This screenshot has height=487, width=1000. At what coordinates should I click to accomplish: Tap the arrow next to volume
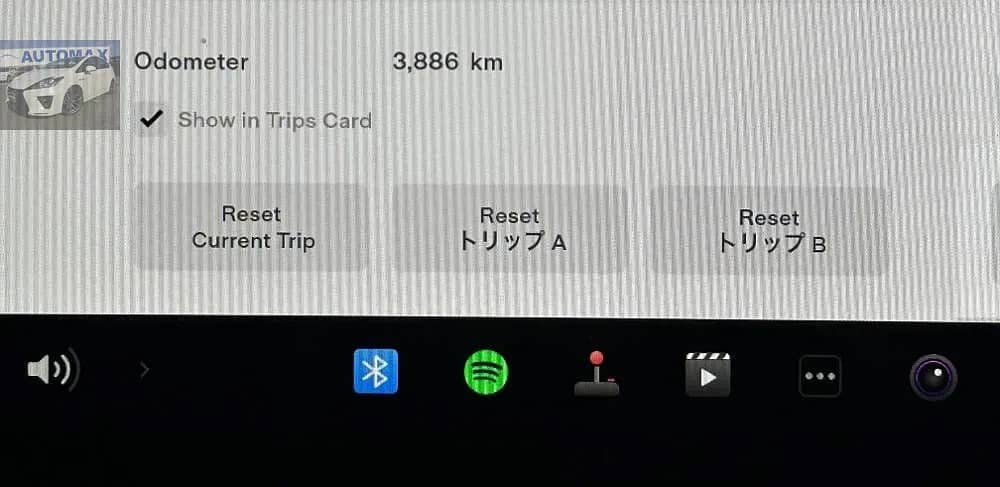pyautogui.click(x=144, y=370)
